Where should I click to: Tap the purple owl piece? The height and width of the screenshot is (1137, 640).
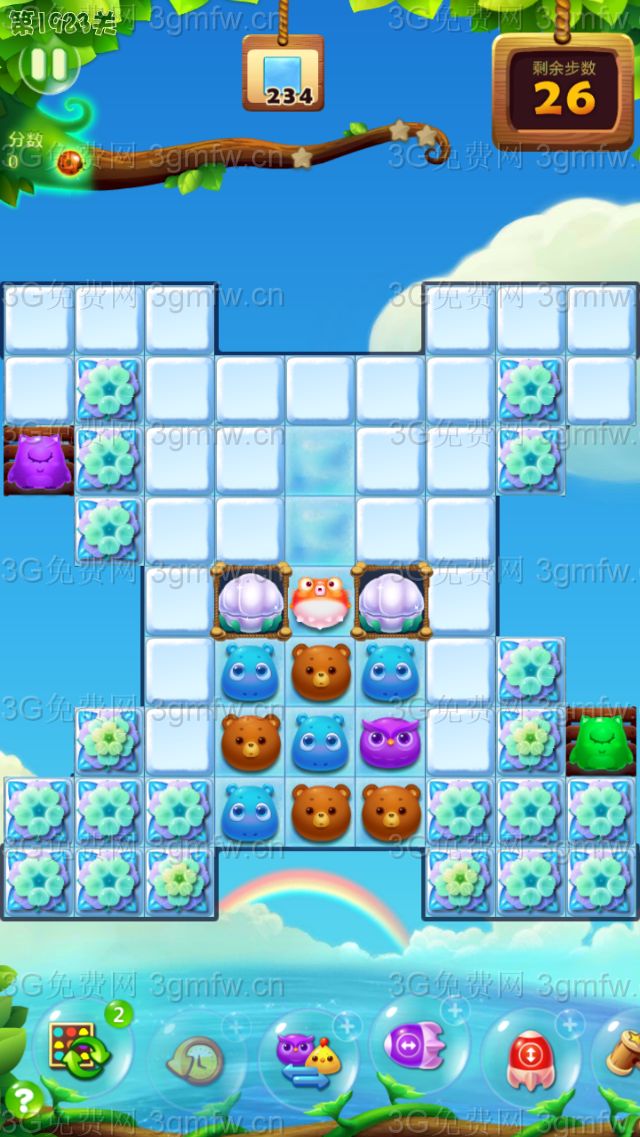tap(389, 742)
